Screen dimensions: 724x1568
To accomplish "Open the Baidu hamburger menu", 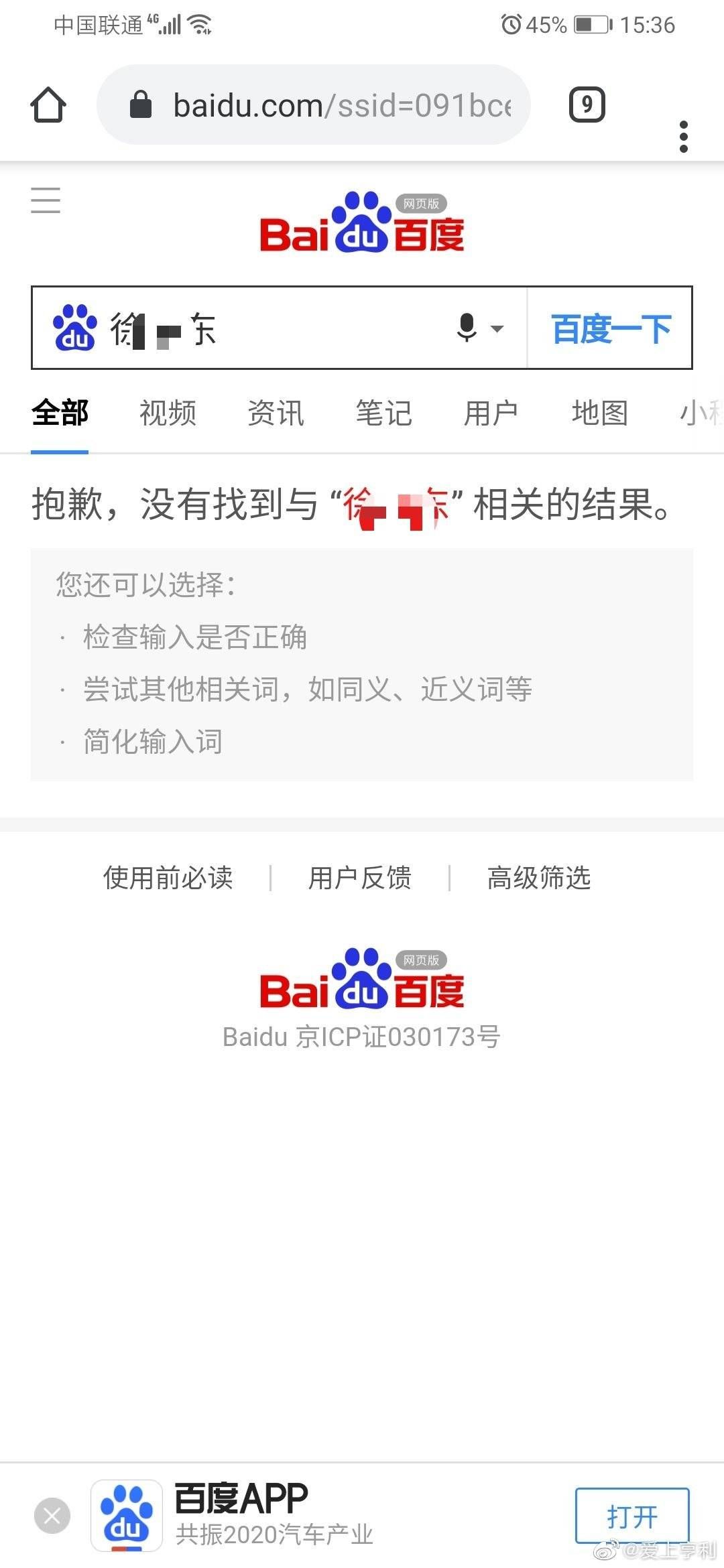I will pos(46,200).
